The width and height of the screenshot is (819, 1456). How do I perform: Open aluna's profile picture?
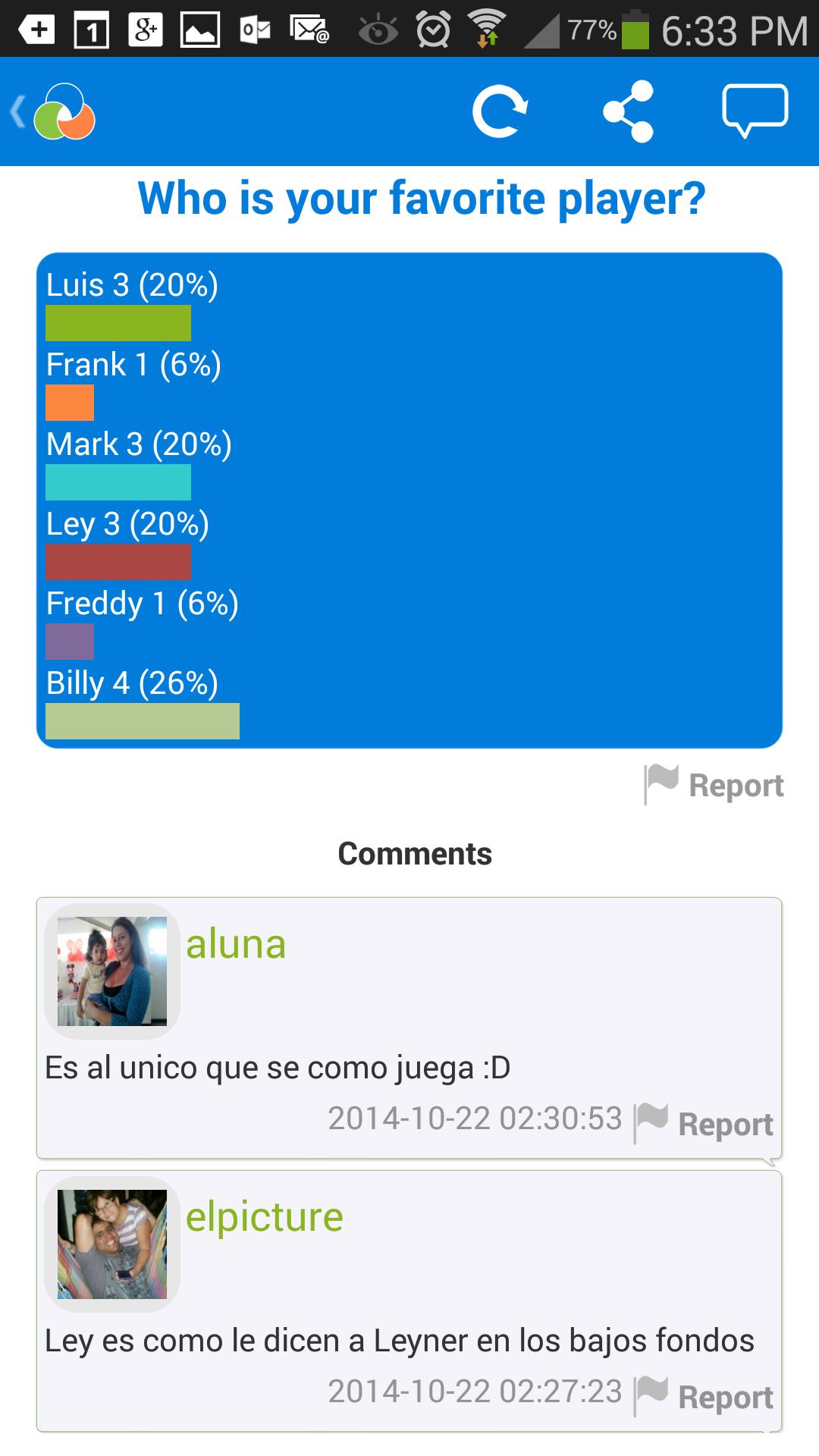click(112, 971)
